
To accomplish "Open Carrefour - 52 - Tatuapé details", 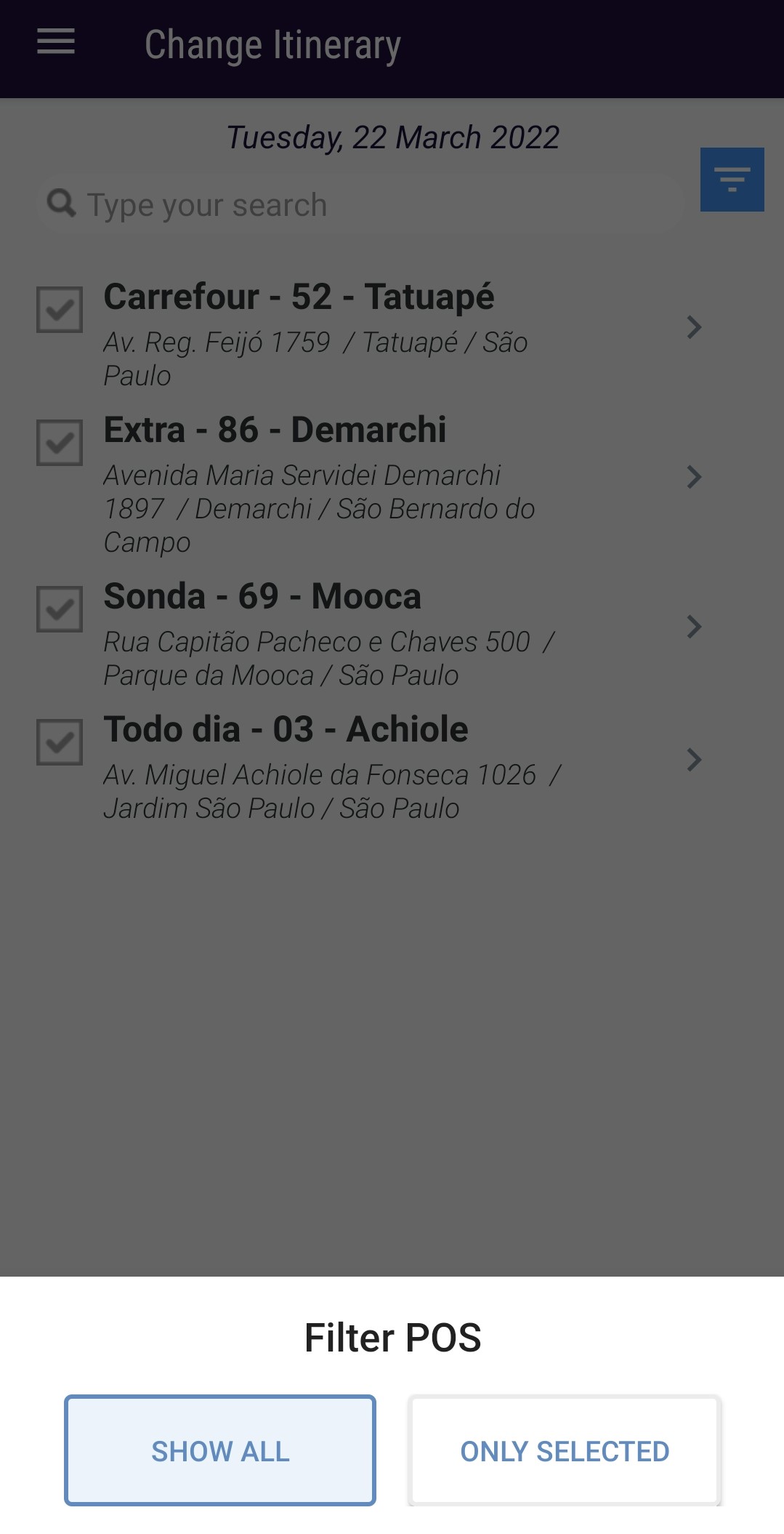I will 694,327.
